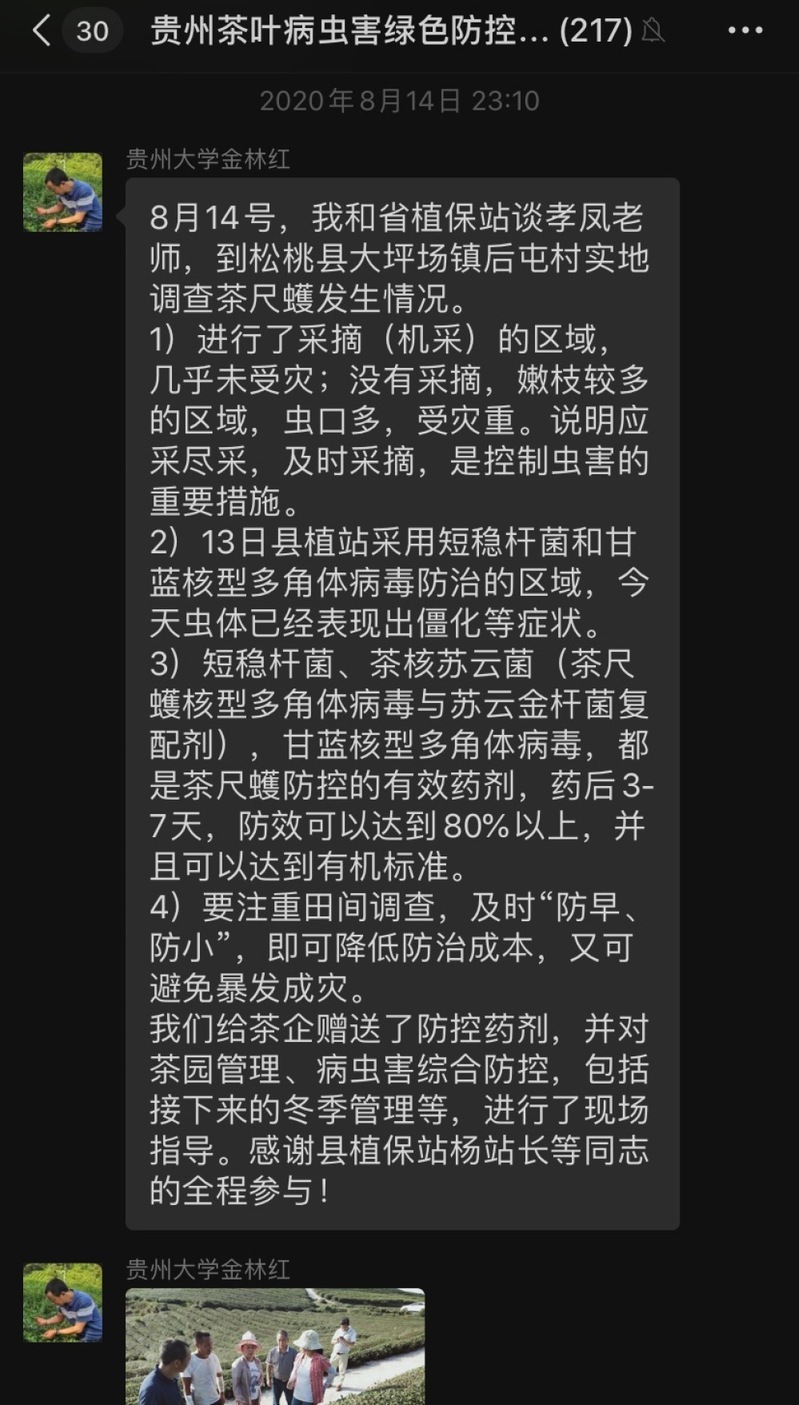This screenshot has width=799, height=1405.
Task: Open 贵州大学金林红's avatar beside the text message
Action: (63, 192)
